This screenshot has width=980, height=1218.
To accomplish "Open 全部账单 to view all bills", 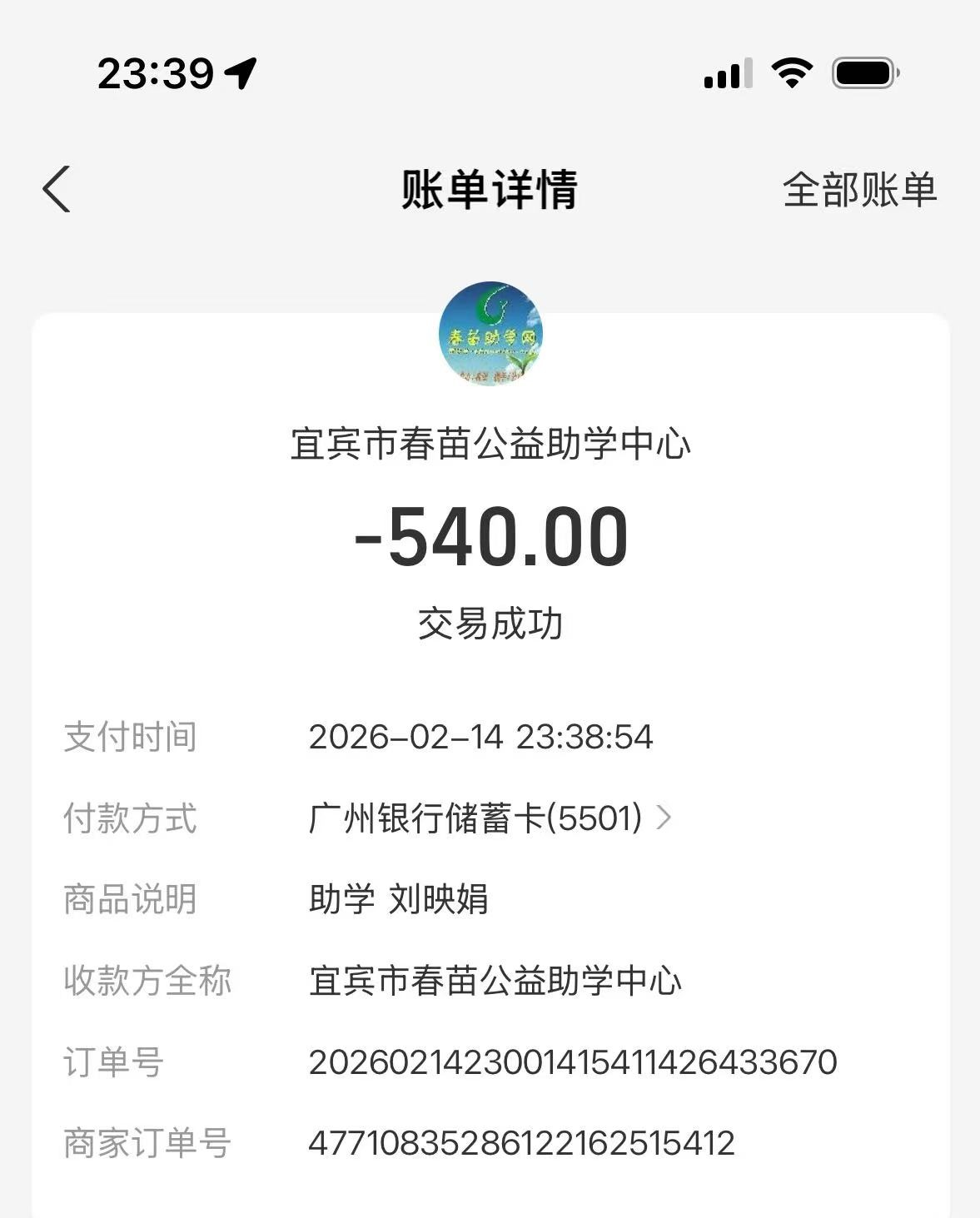I will point(859,190).
